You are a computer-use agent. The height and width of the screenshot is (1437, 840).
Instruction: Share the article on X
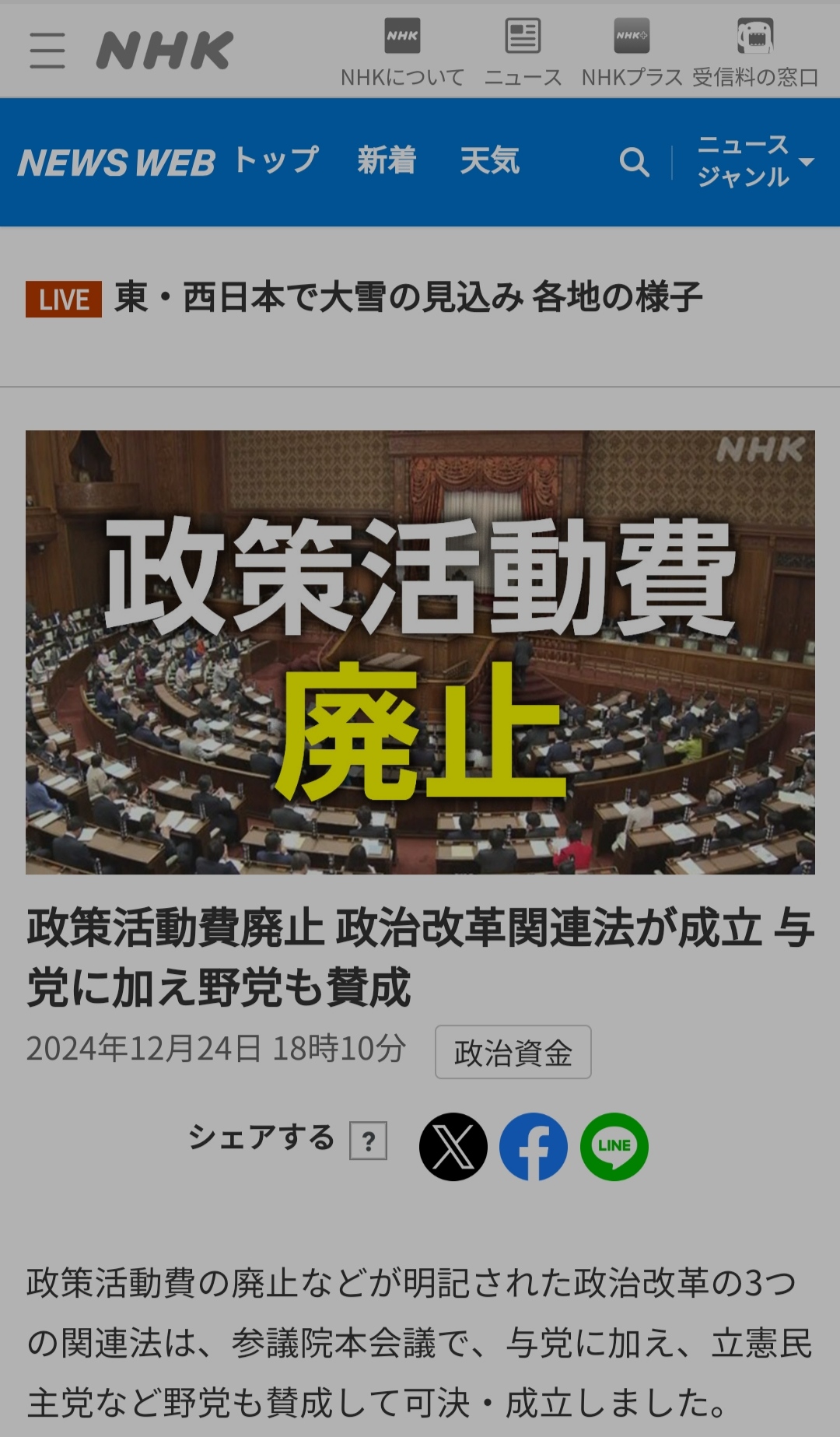(x=453, y=1147)
